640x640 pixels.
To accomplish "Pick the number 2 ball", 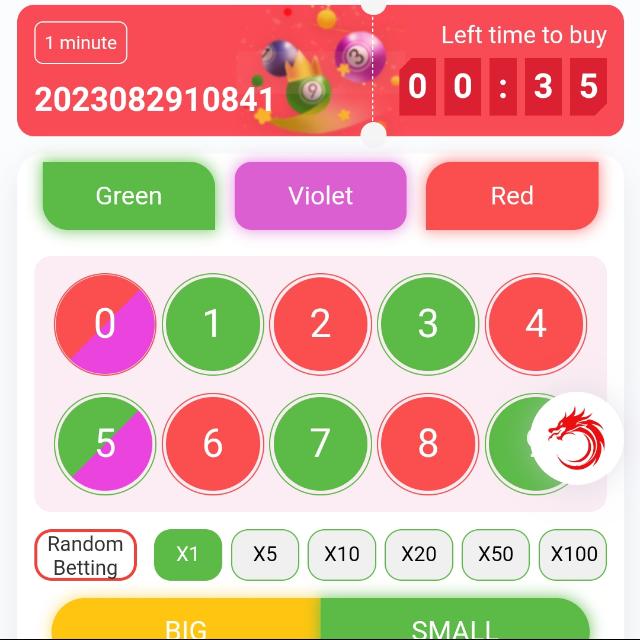I will point(320,324).
